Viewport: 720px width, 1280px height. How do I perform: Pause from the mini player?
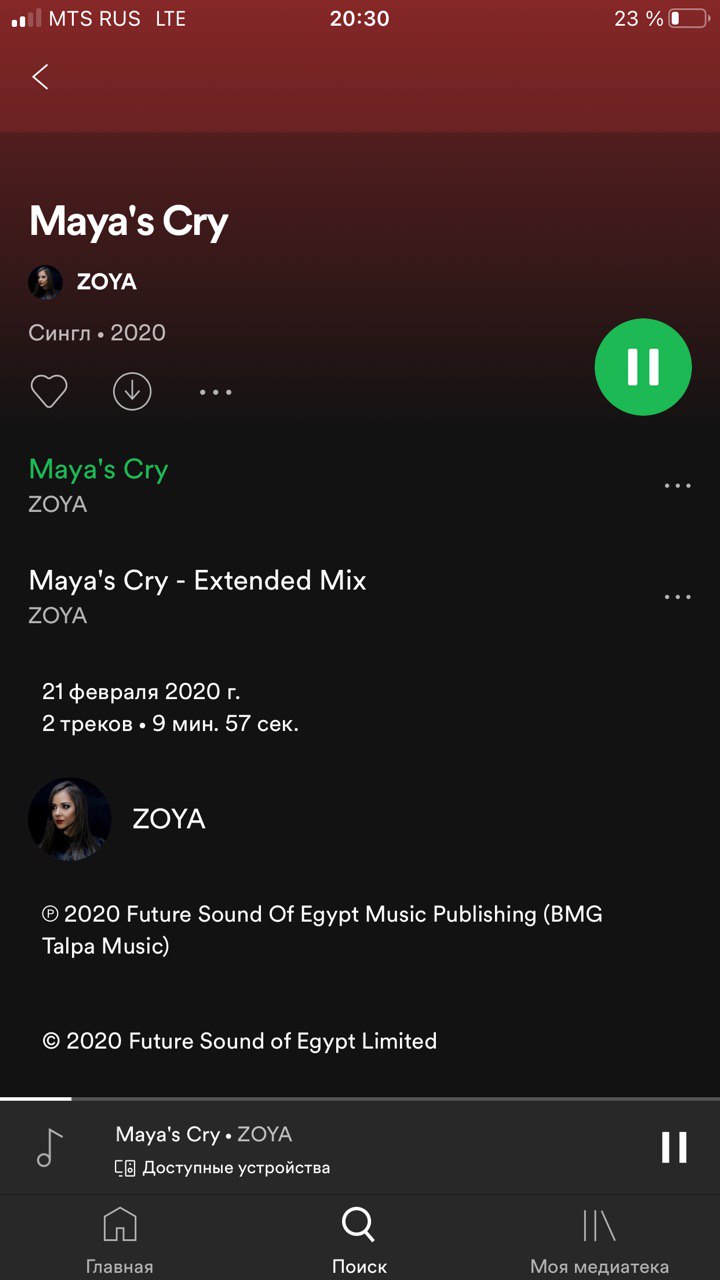[x=674, y=1147]
